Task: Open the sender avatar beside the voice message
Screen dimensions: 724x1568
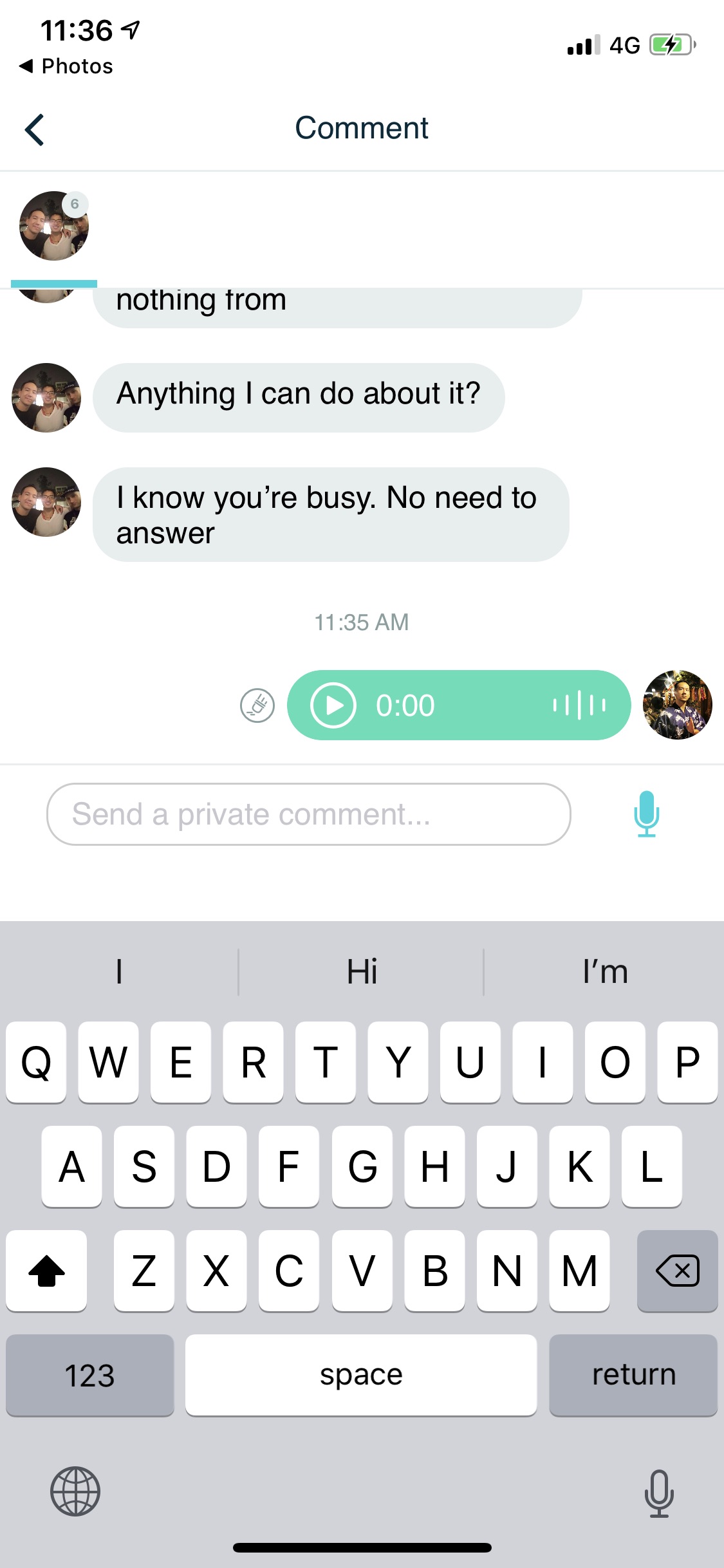Action: tap(677, 705)
